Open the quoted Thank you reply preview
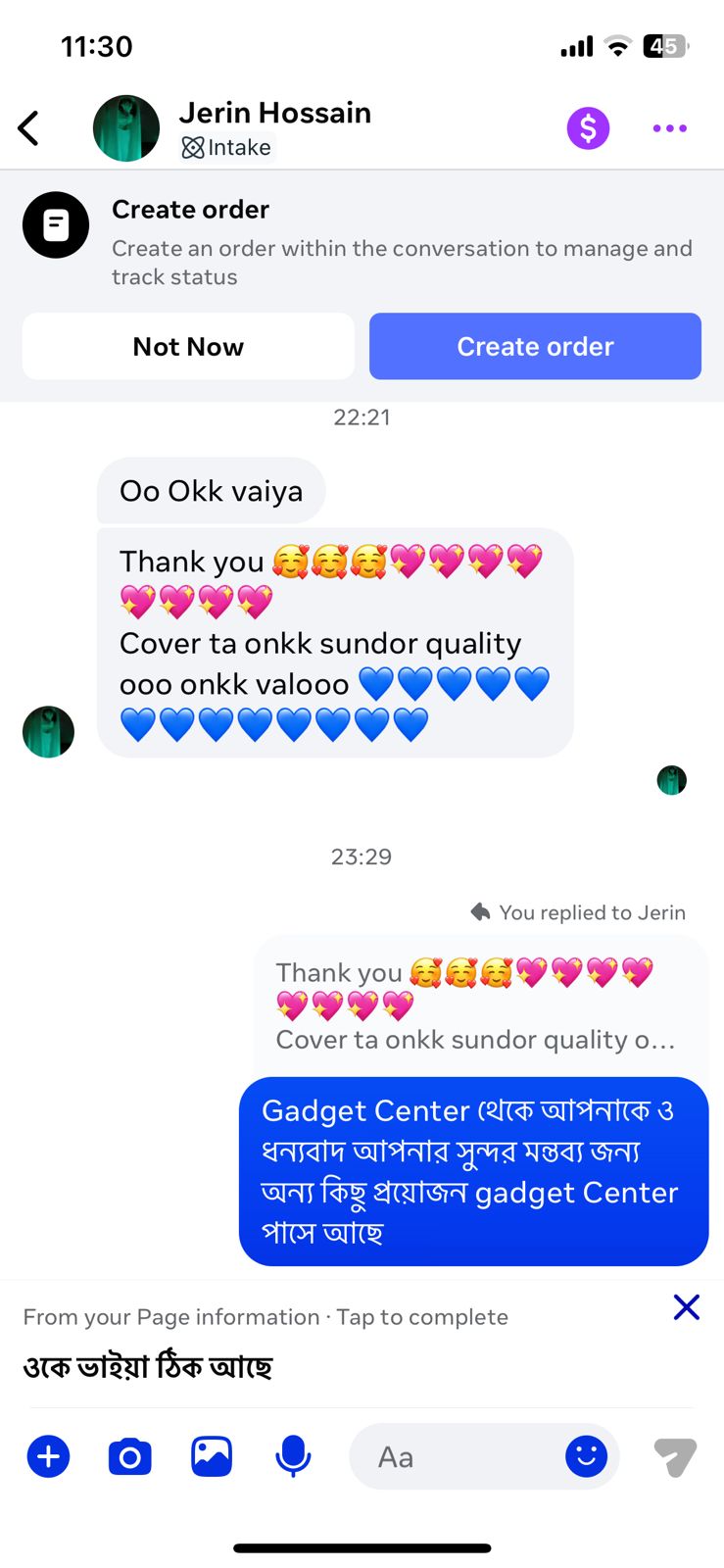 (475, 1005)
